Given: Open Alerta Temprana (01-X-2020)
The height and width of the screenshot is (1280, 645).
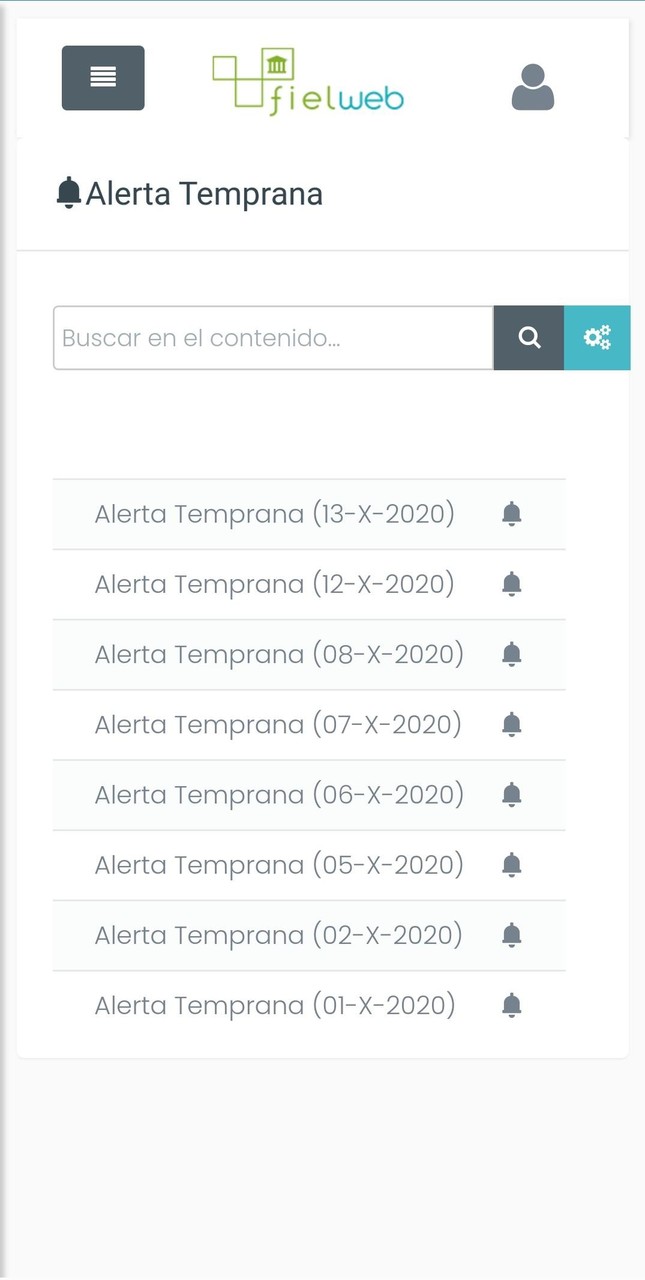Looking at the screenshot, I should [x=275, y=1005].
